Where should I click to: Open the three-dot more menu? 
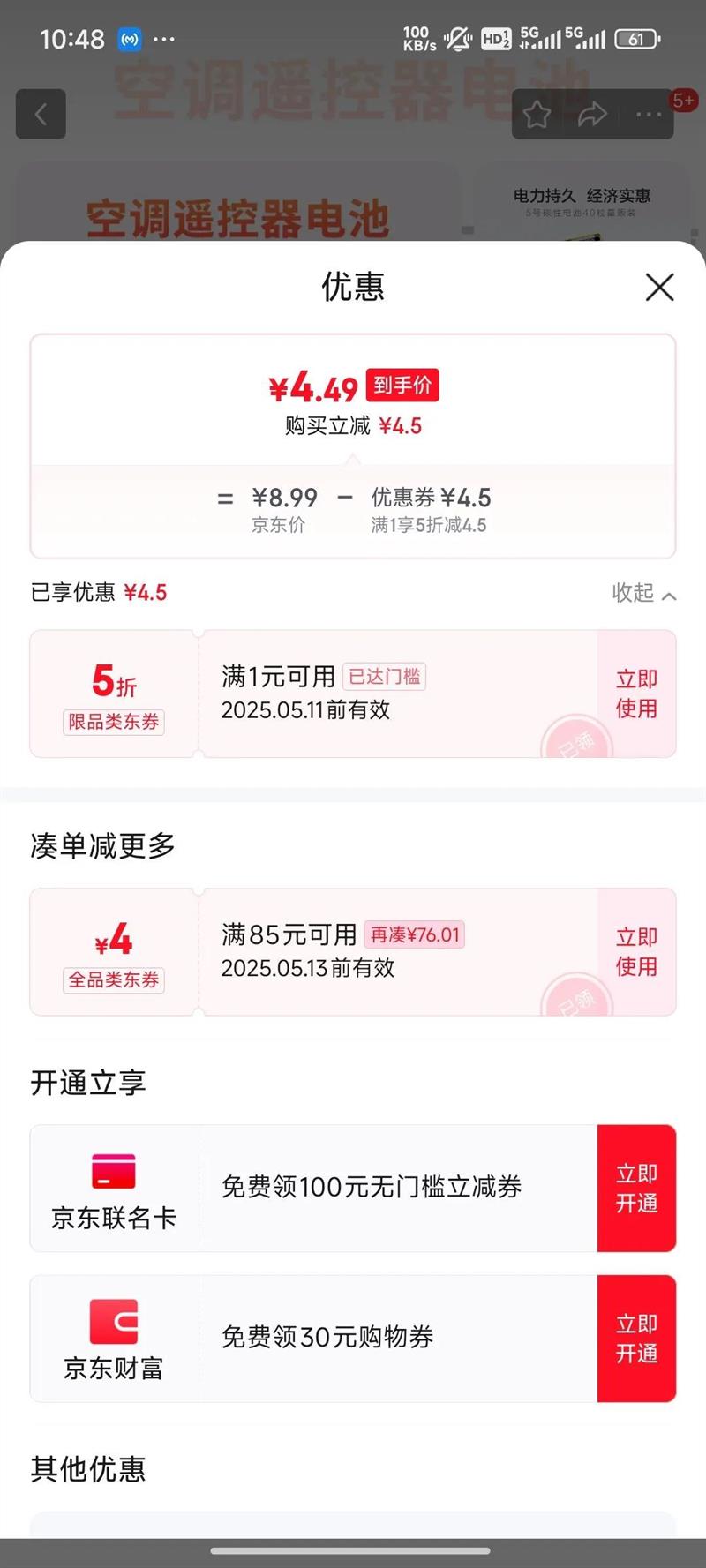pos(649,114)
